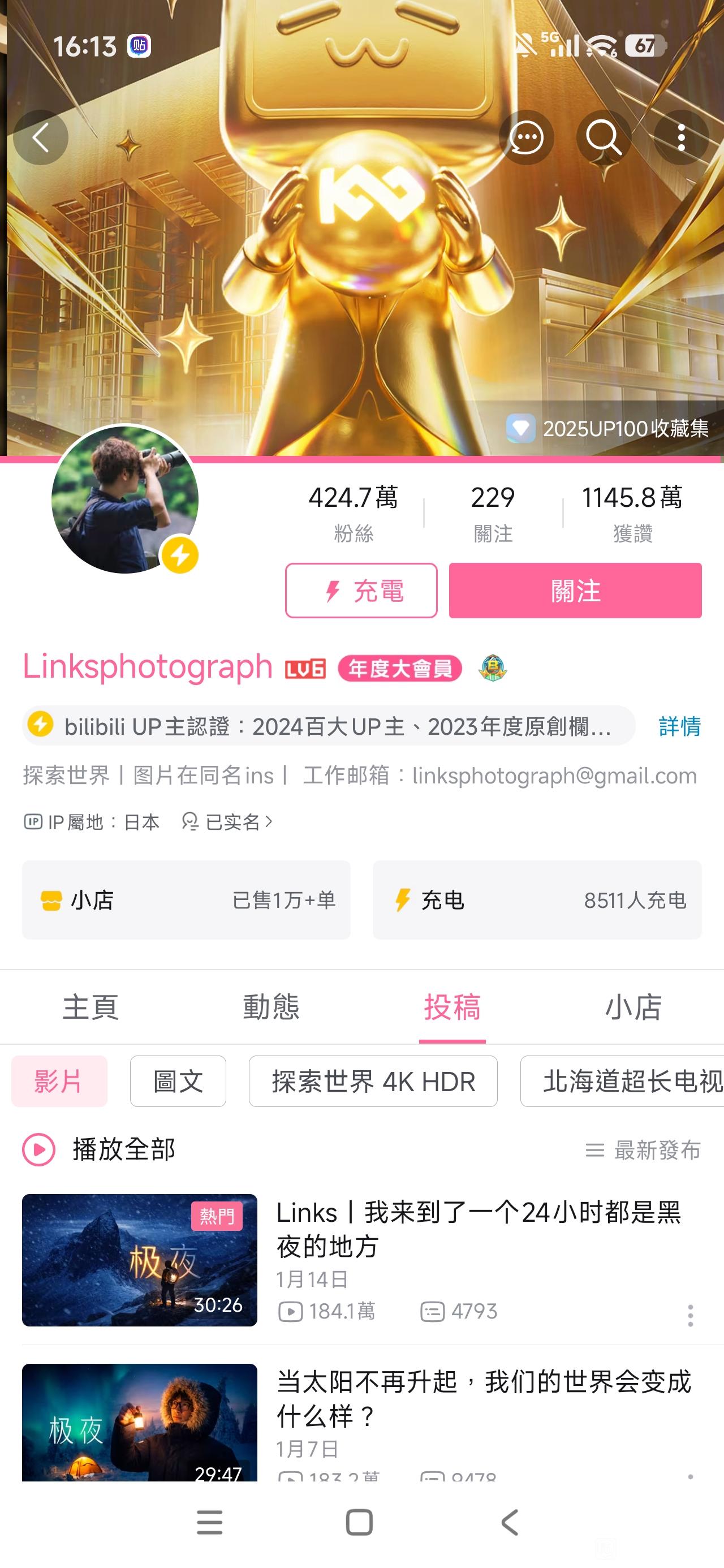Switch to the 動態 tab
Image resolution: width=724 pixels, height=1568 pixels.
coord(271,1007)
